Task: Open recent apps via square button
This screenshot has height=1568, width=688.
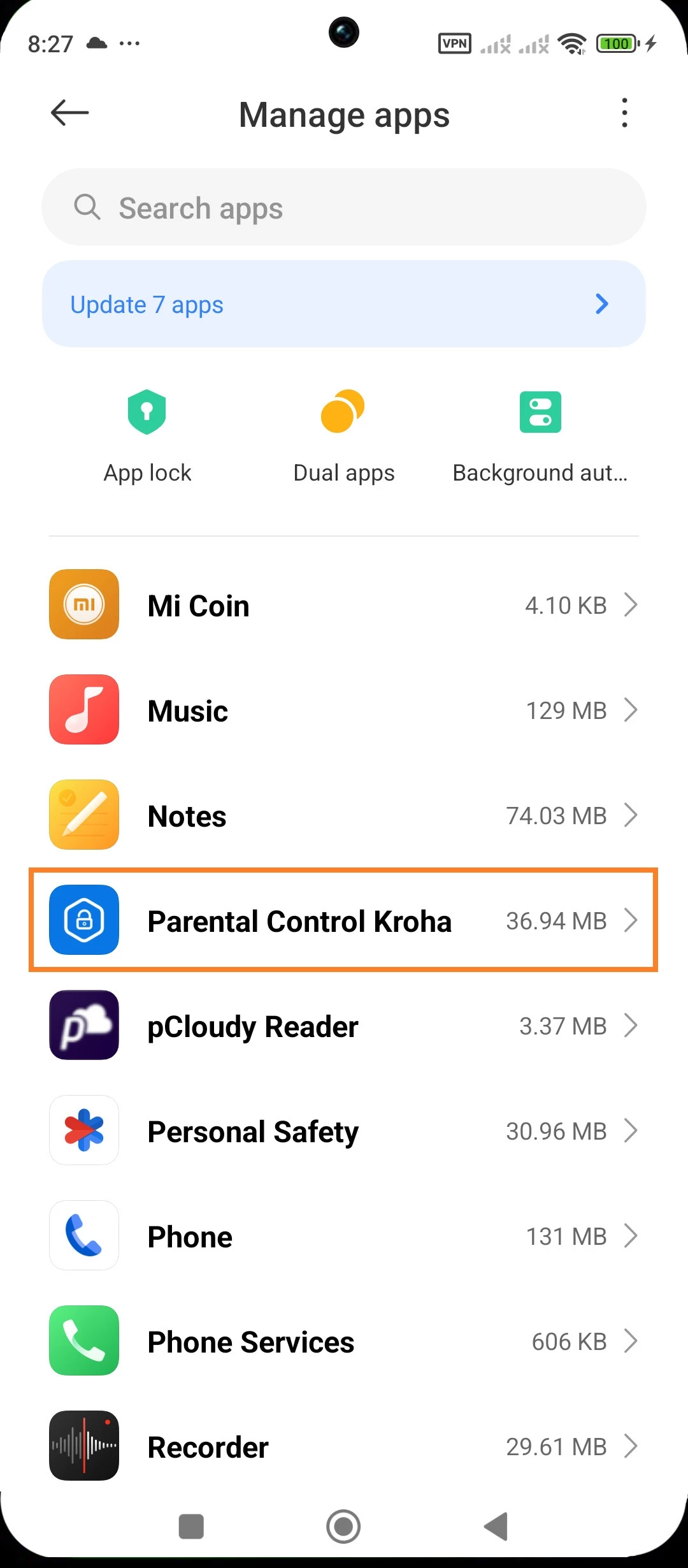Action: coord(191,1527)
